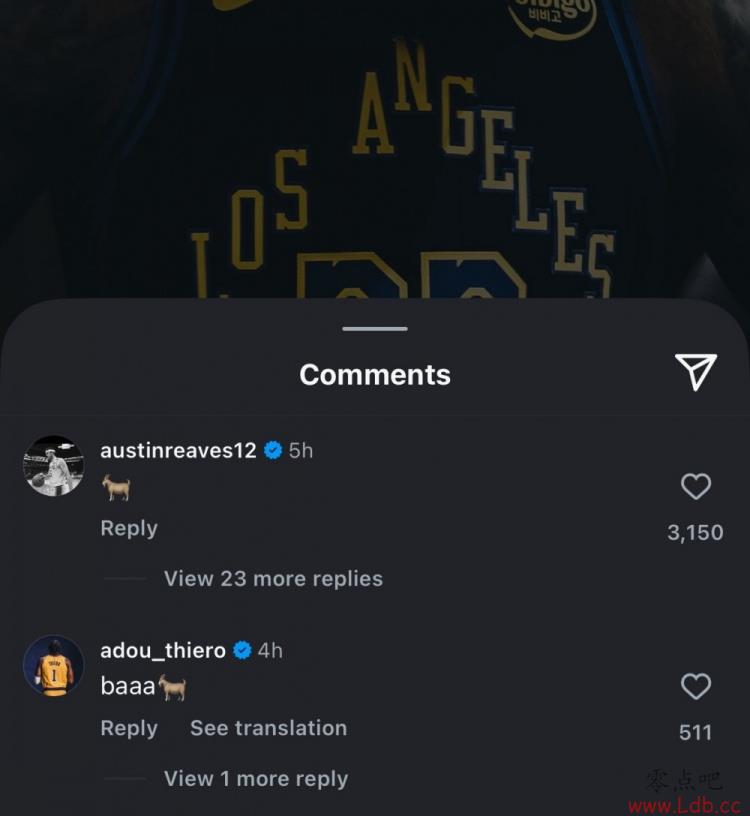Open the adou_thiero username link

coord(163,651)
